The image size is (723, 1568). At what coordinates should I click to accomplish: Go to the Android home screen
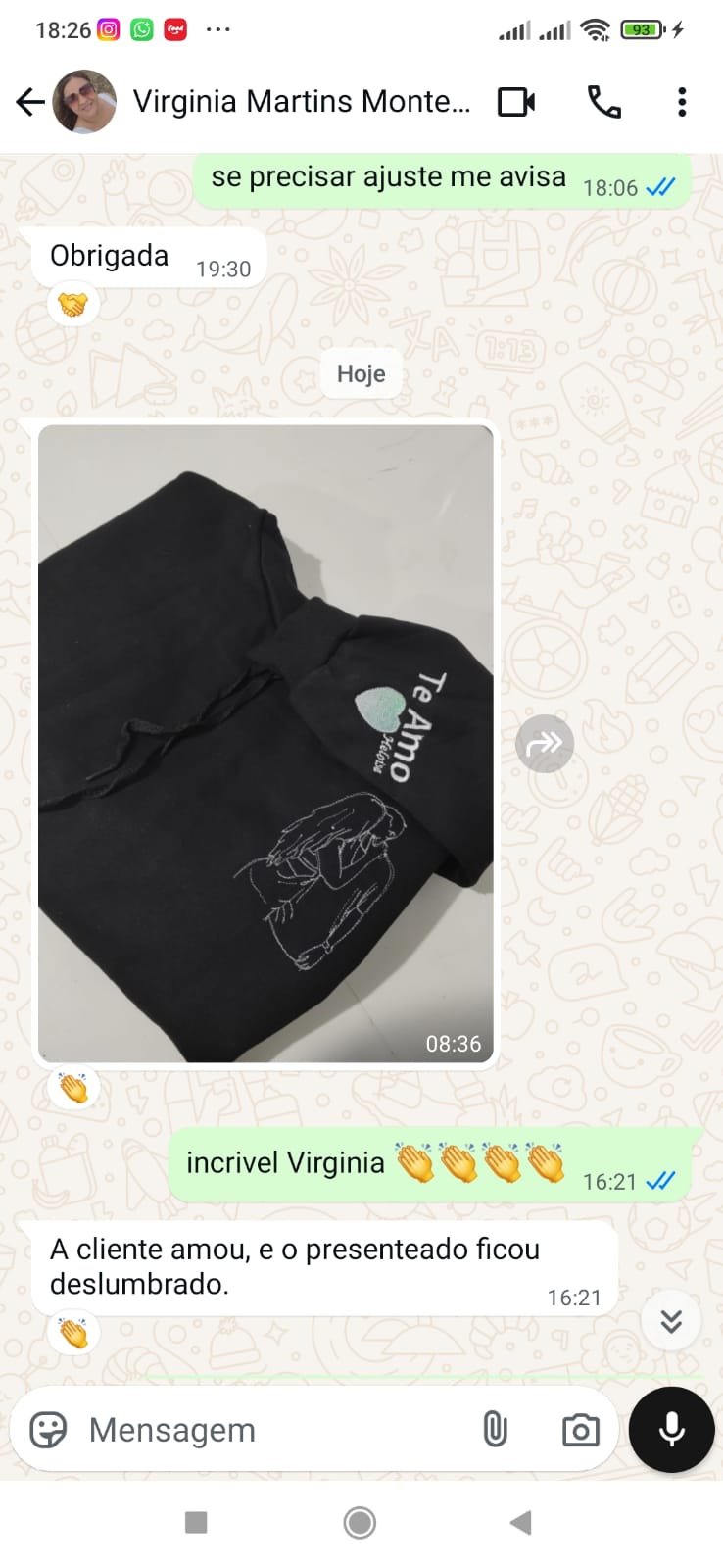pyautogui.click(x=360, y=1522)
